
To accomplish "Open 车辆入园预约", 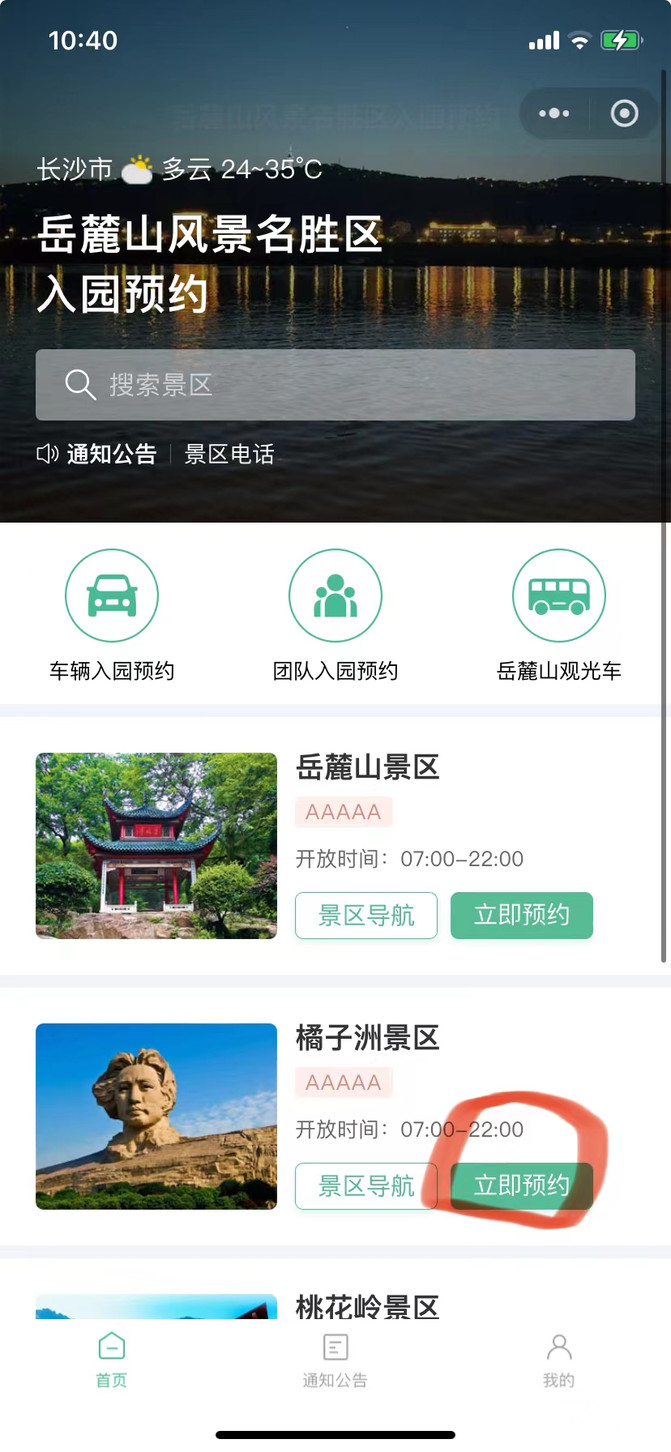I will coord(112,615).
